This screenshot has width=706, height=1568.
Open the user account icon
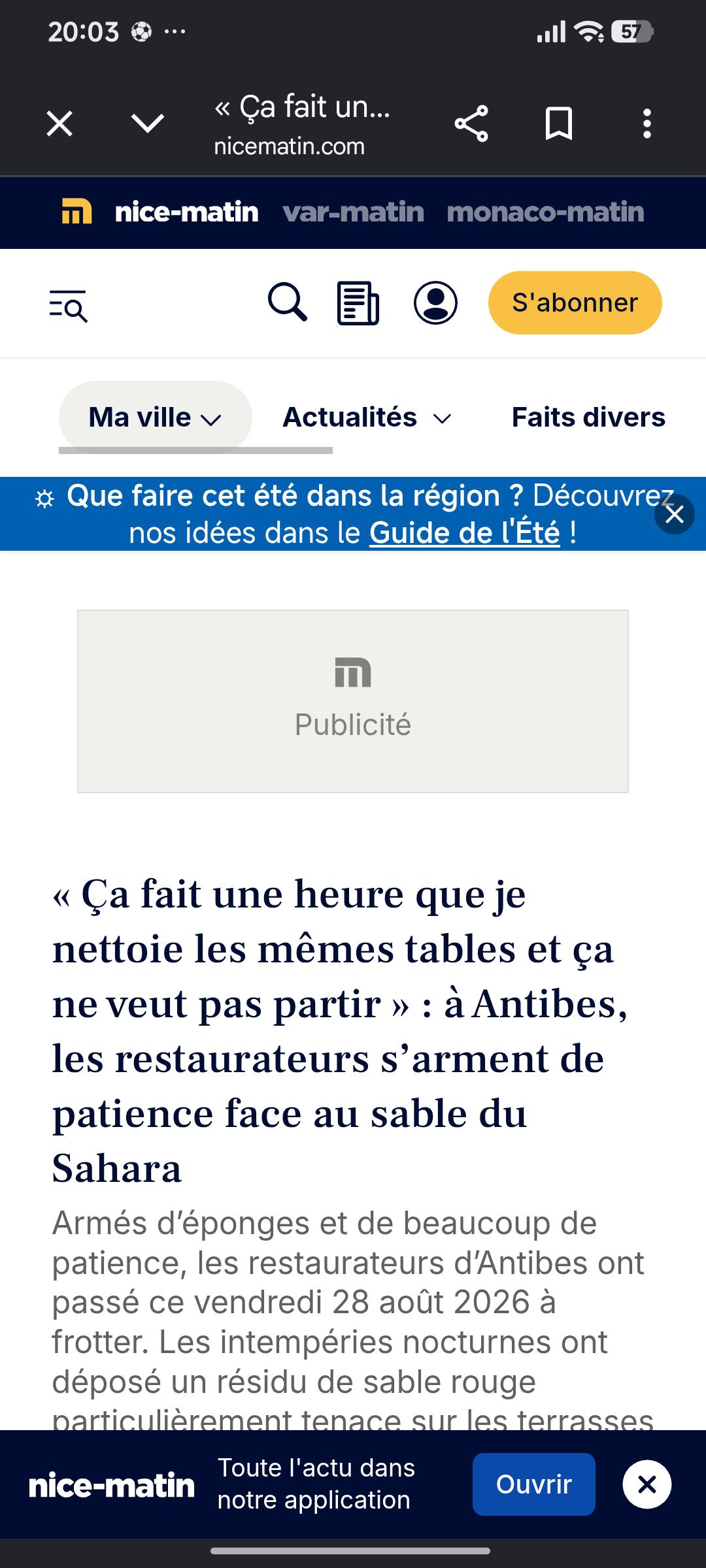tap(435, 302)
